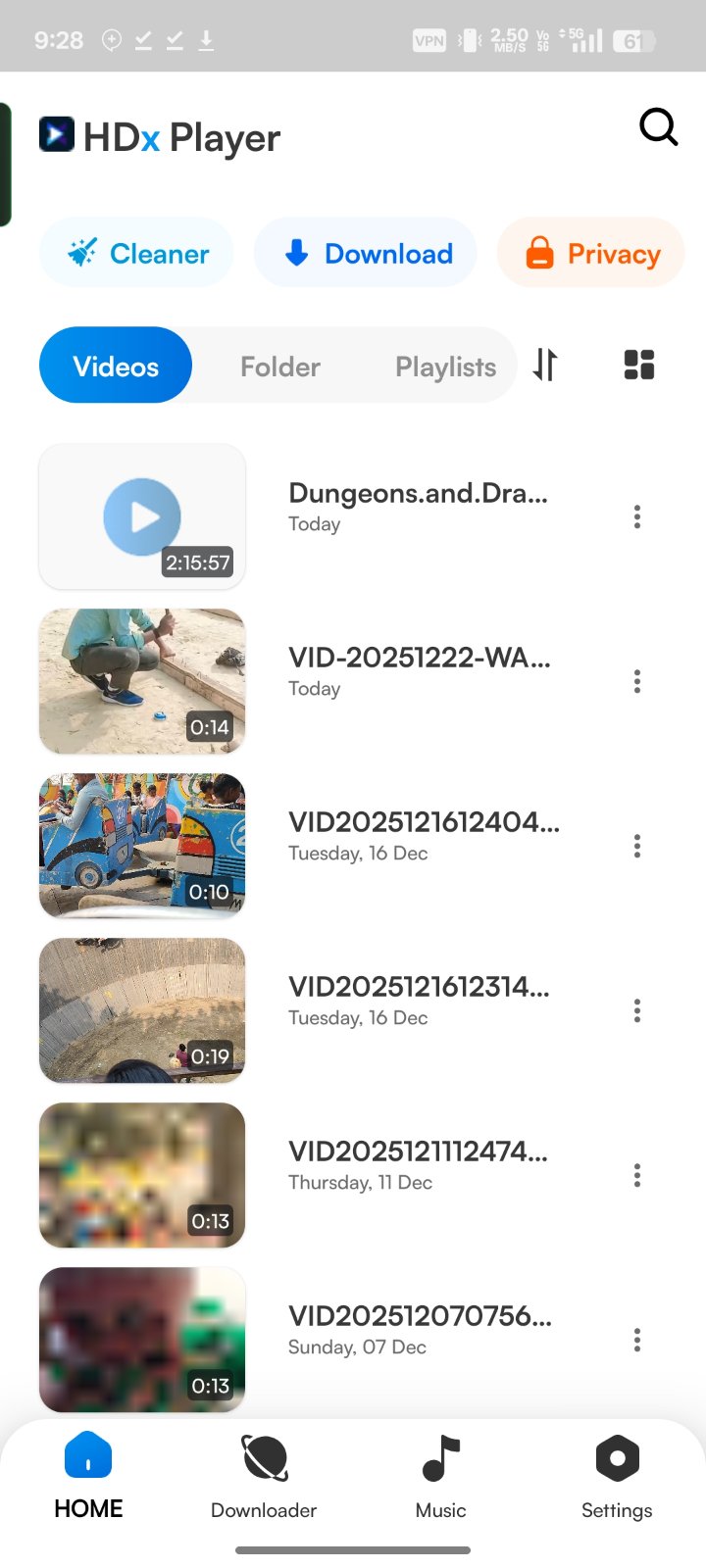Screen dimensions: 706x1568
Task: Go to the Downloader tab
Action: pos(264,1476)
